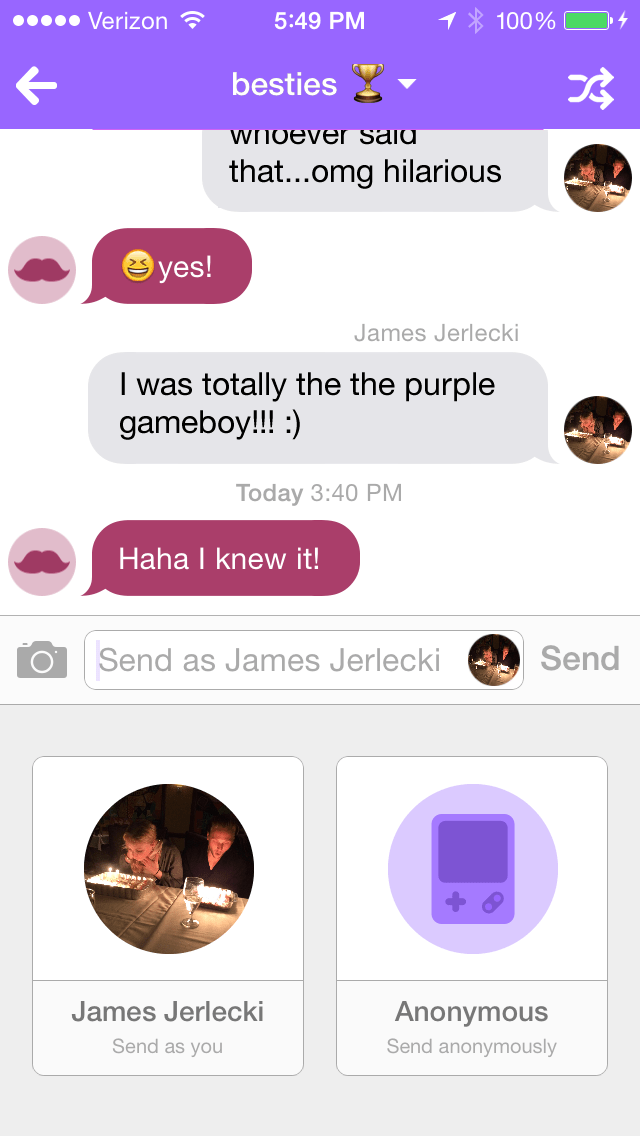Viewport: 640px width, 1136px height.
Task: Open the camera to attach photo
Action: tap(42, 660)
